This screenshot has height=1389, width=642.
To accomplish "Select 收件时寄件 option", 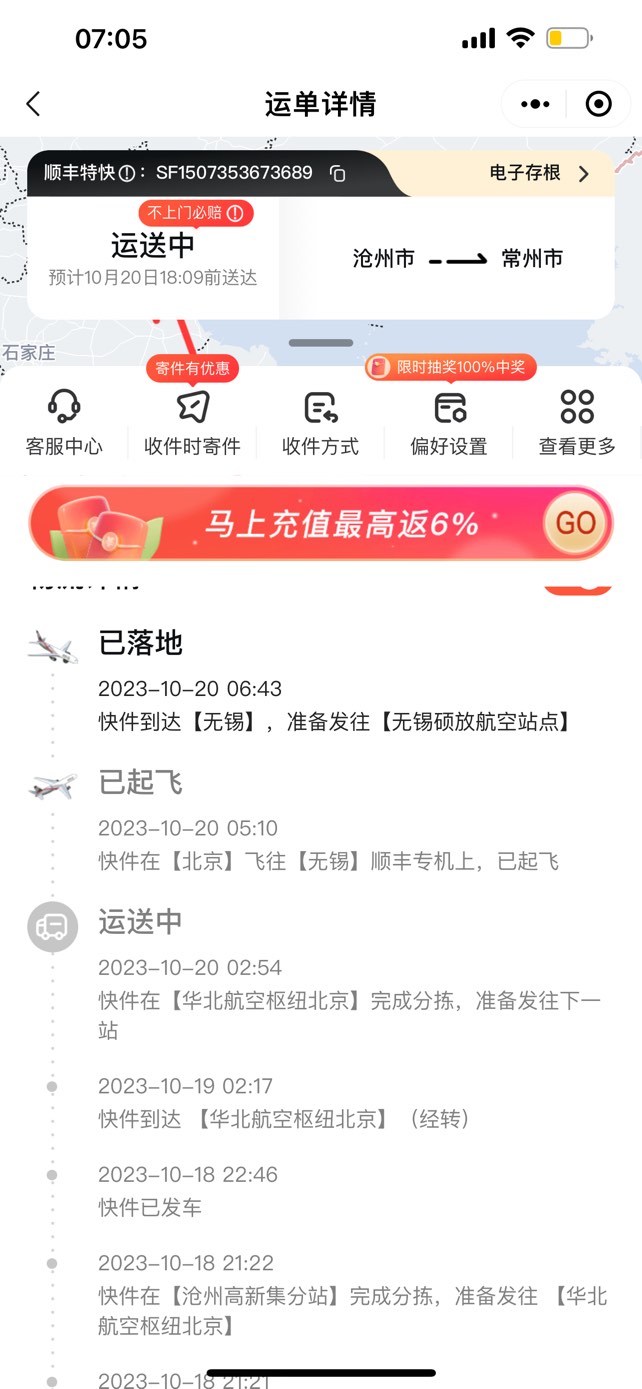I will click(192, 423).
